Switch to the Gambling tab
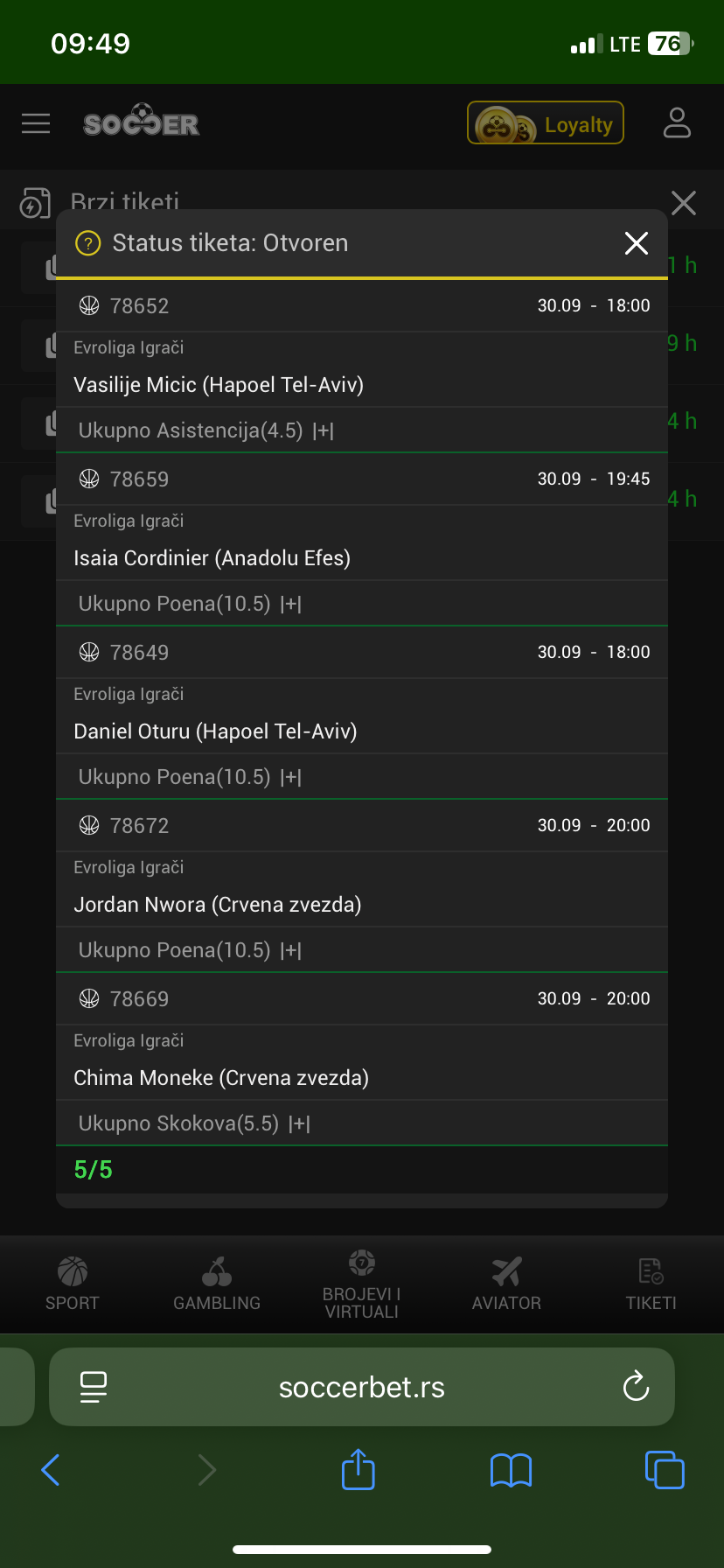Viewport: 724px width, 1568px height. (x=217, y=1284)
